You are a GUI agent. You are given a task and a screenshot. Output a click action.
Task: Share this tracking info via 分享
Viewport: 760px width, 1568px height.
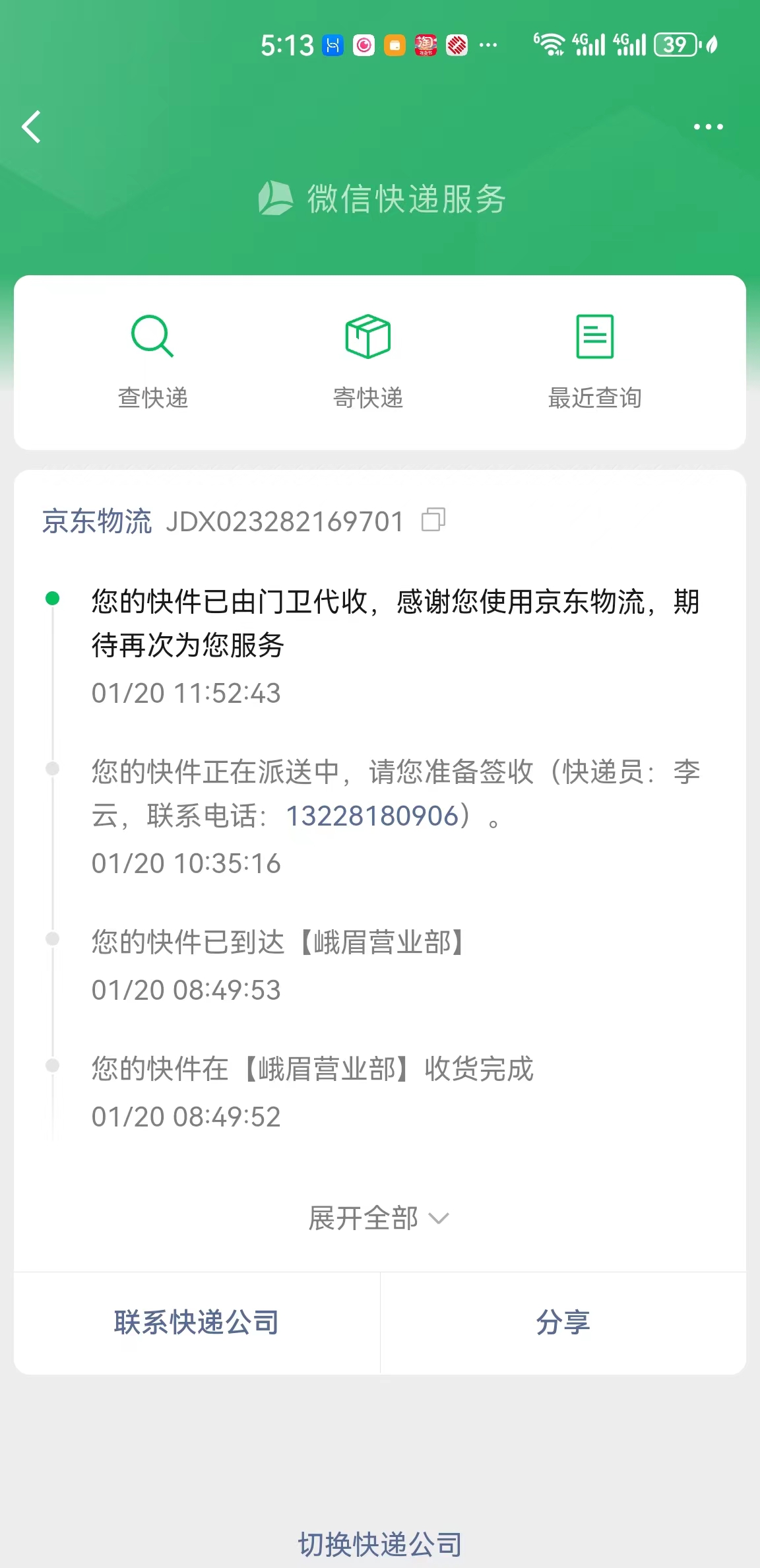[563, 1323]
